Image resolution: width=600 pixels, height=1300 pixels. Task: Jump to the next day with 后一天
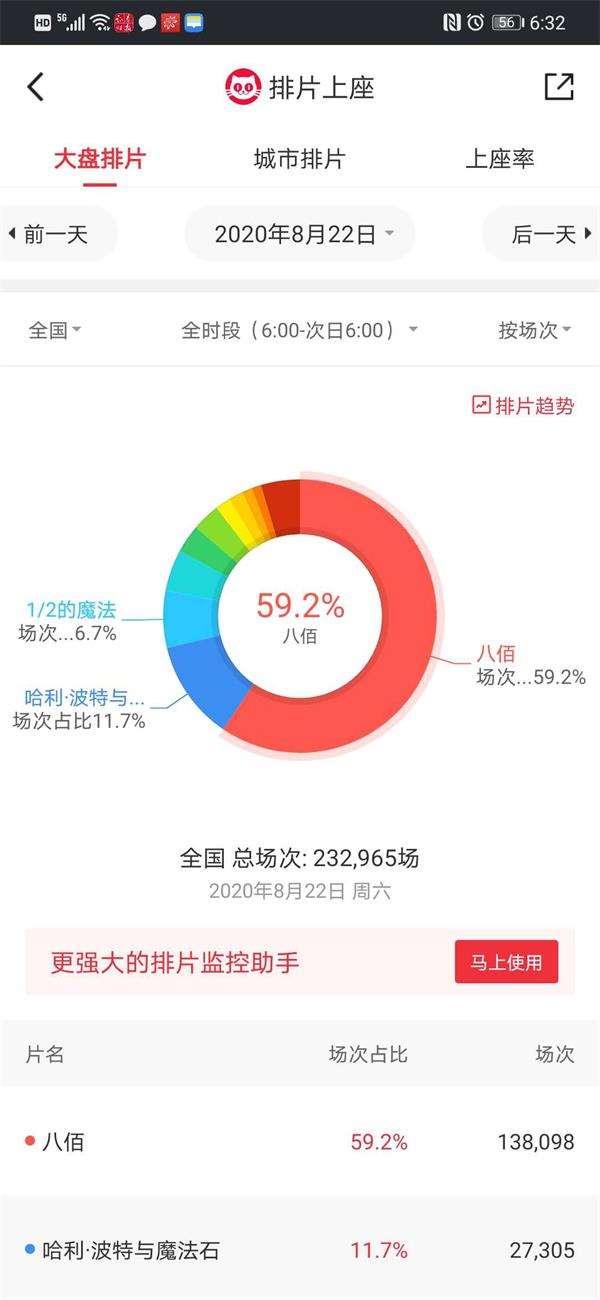tap(545, 235)
